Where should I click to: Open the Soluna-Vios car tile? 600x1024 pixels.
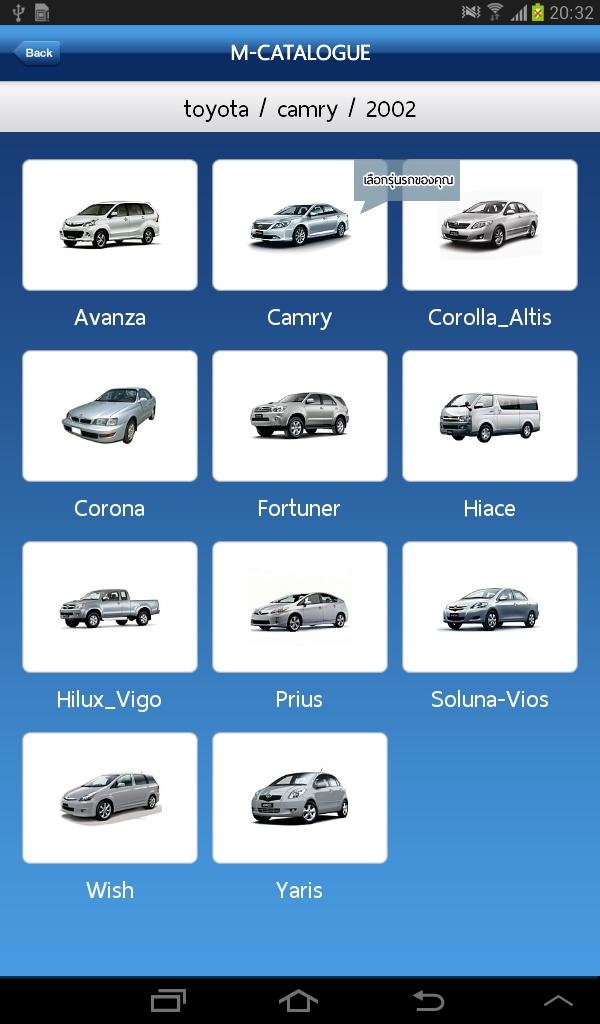[x=490, y=607]
